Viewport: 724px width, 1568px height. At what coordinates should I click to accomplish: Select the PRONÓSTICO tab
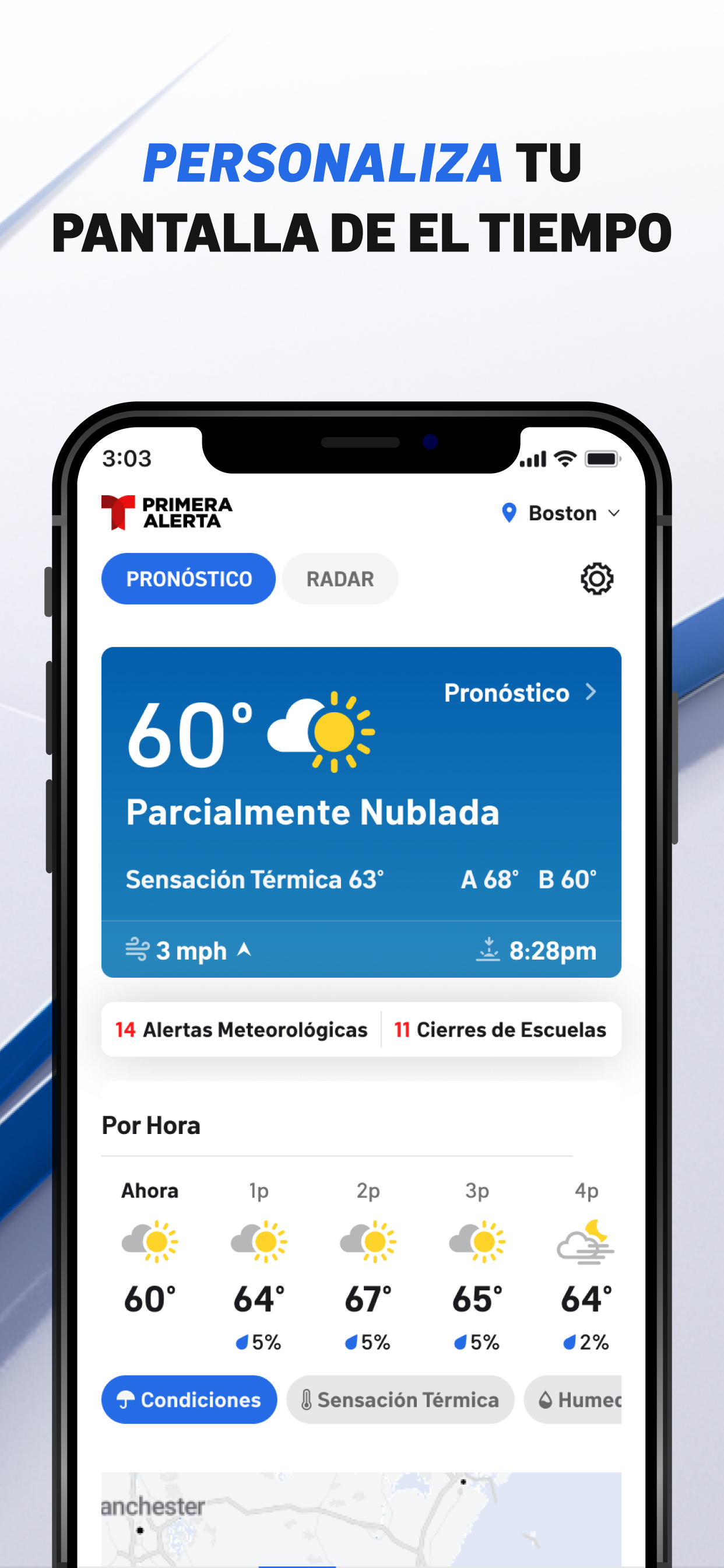pos(188,579)
